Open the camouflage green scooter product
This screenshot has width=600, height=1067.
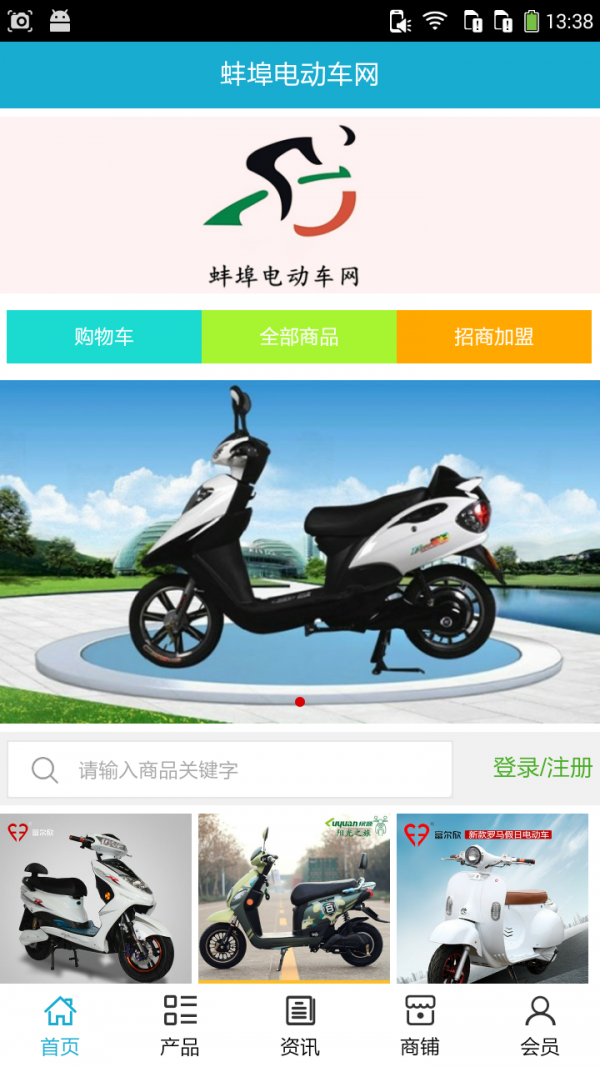coord(294,898)
